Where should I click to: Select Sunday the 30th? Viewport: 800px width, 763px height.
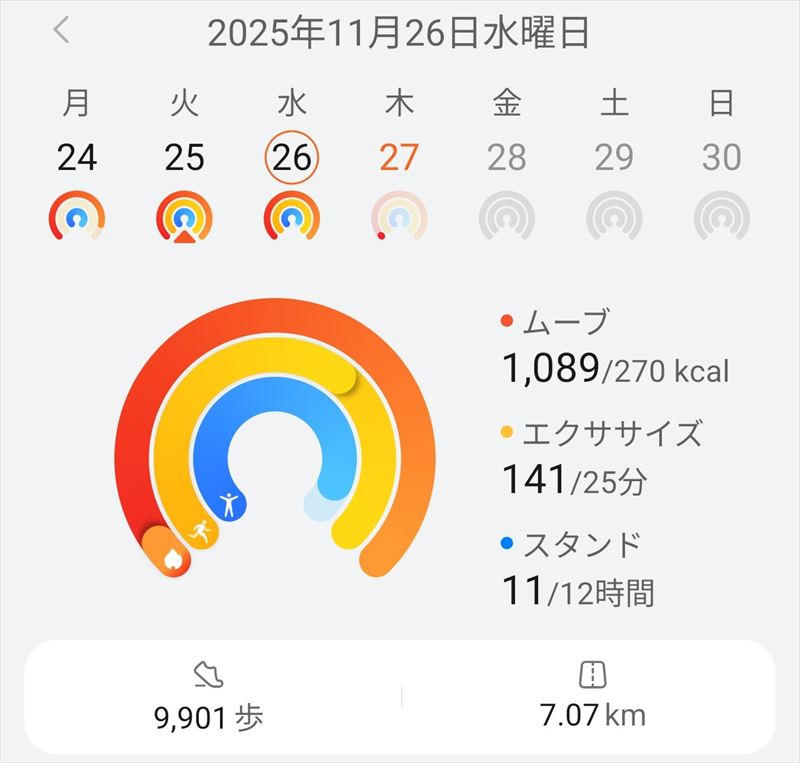click(720, 157)
